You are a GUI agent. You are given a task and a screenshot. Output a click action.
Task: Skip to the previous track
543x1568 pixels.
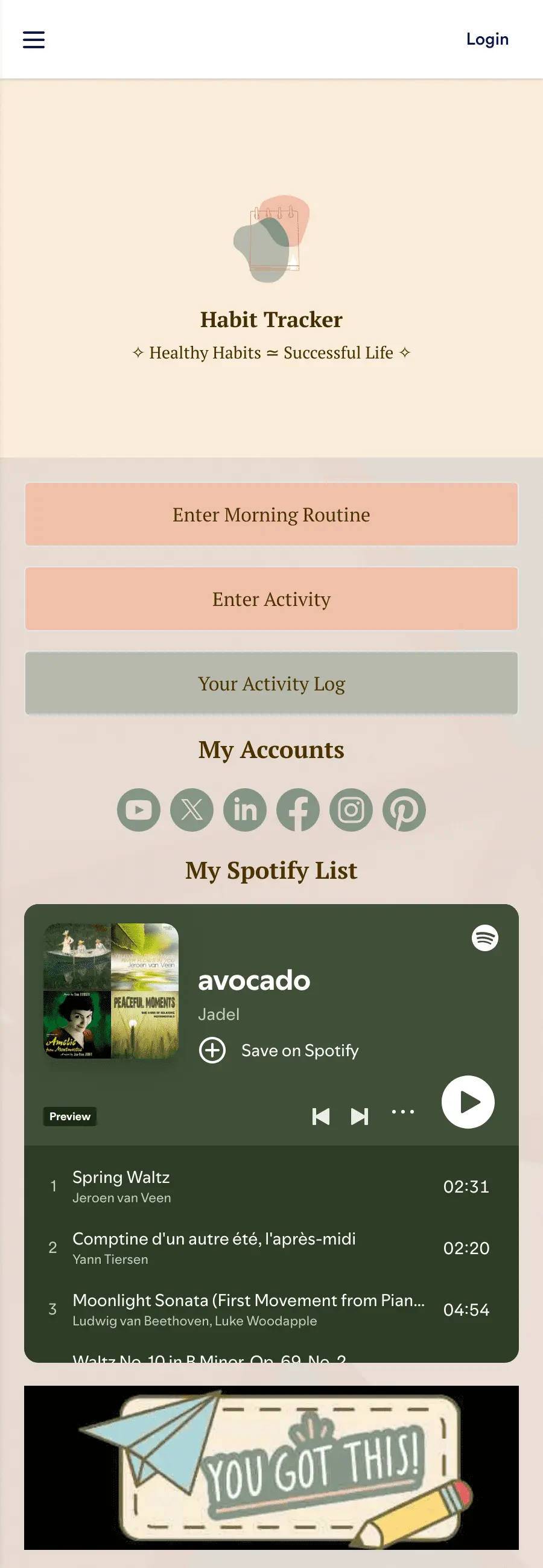[321, 1117]
